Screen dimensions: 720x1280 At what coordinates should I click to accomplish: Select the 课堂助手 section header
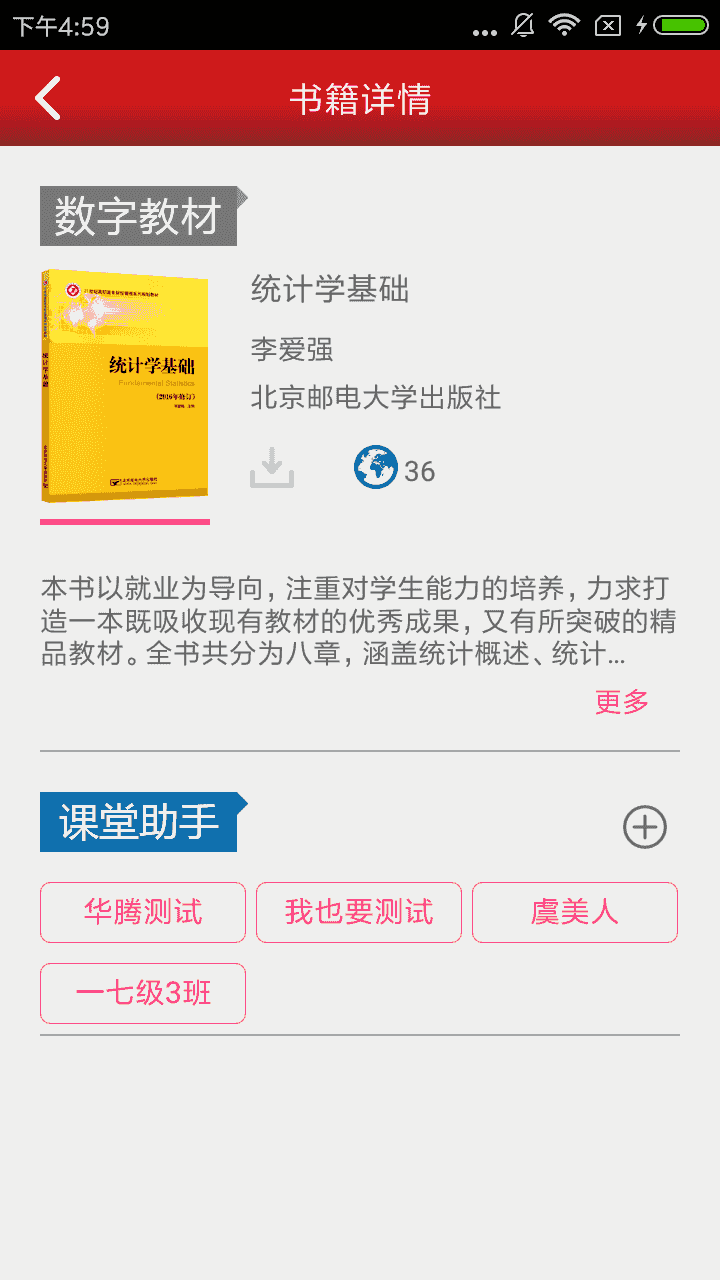[137, 821]
